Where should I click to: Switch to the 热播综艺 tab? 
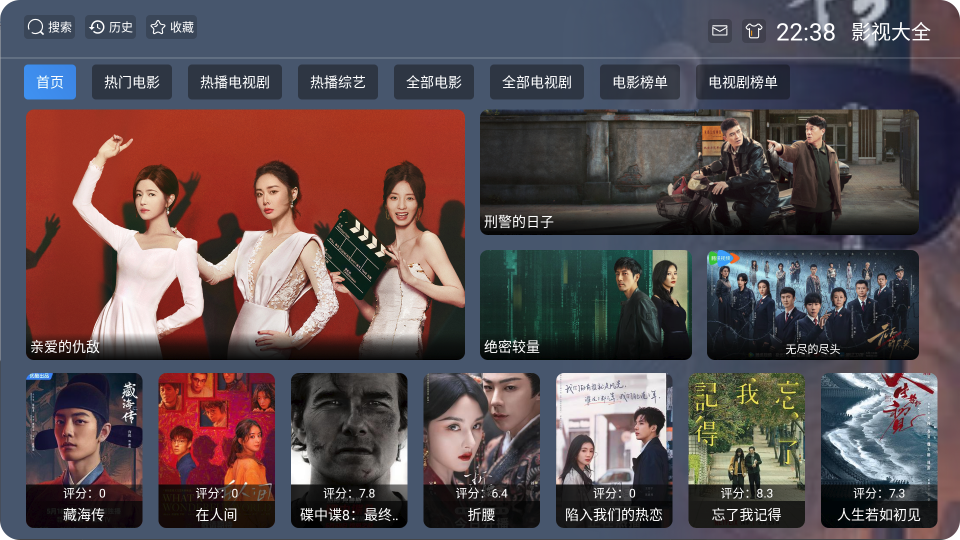tap(337, 82)
